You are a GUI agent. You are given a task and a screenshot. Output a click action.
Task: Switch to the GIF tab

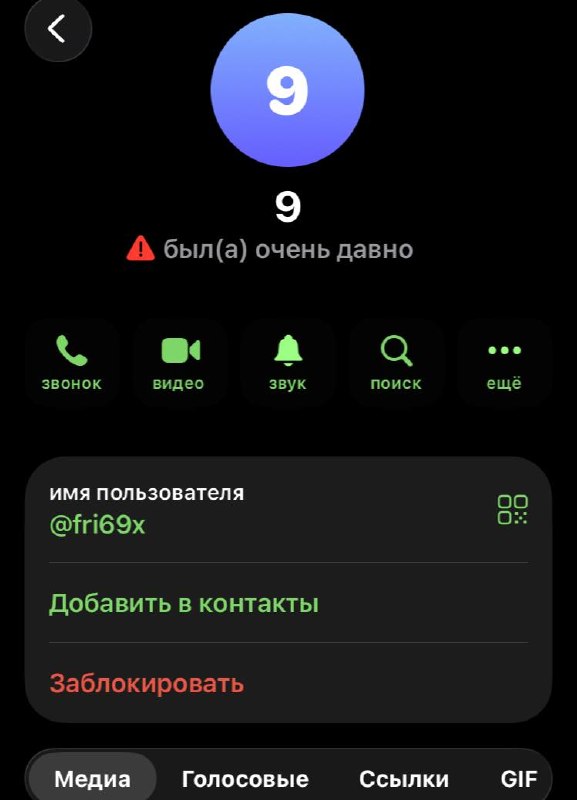click(x=519, y=779)
